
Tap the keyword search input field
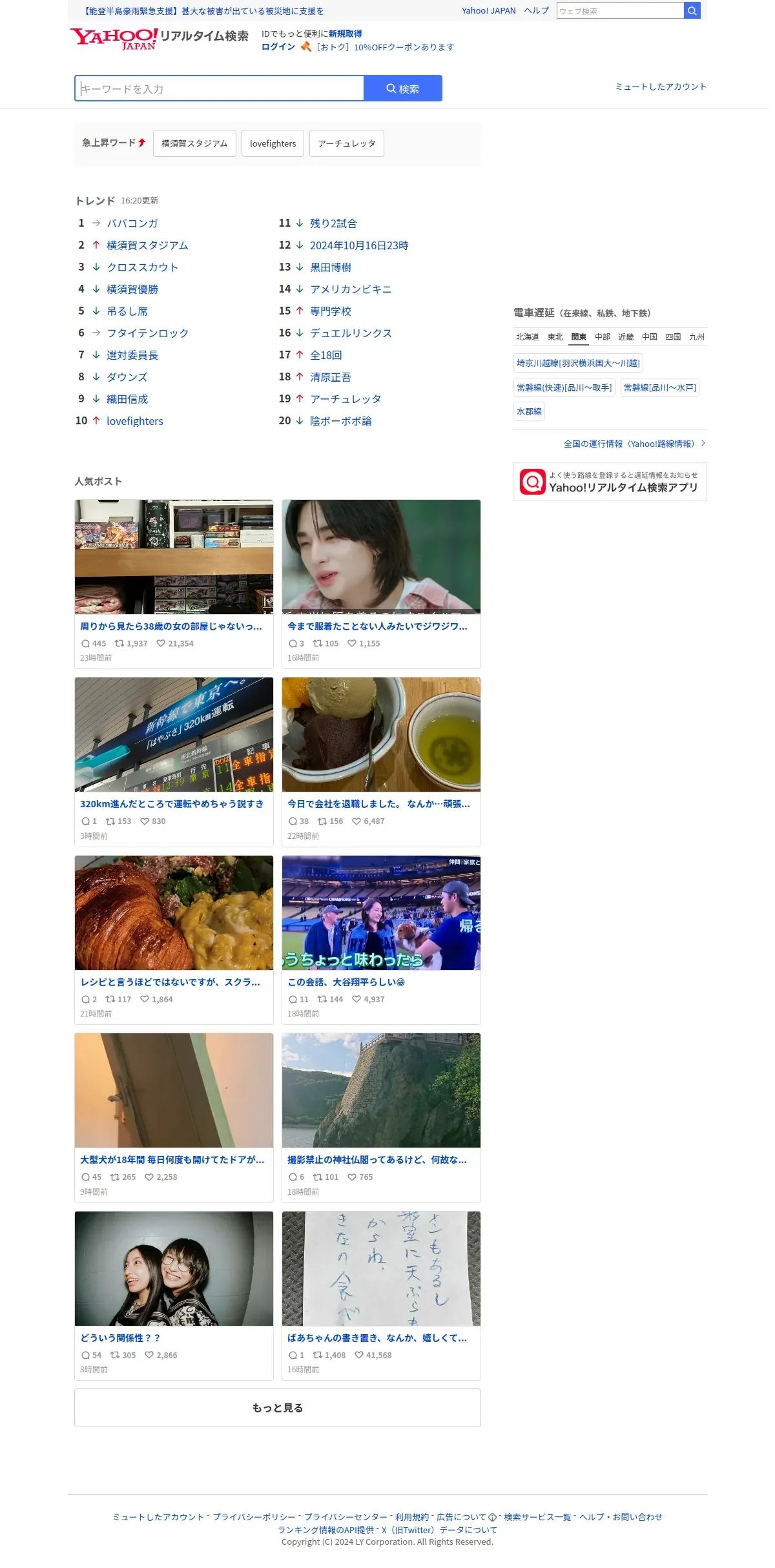pos(220,88)
